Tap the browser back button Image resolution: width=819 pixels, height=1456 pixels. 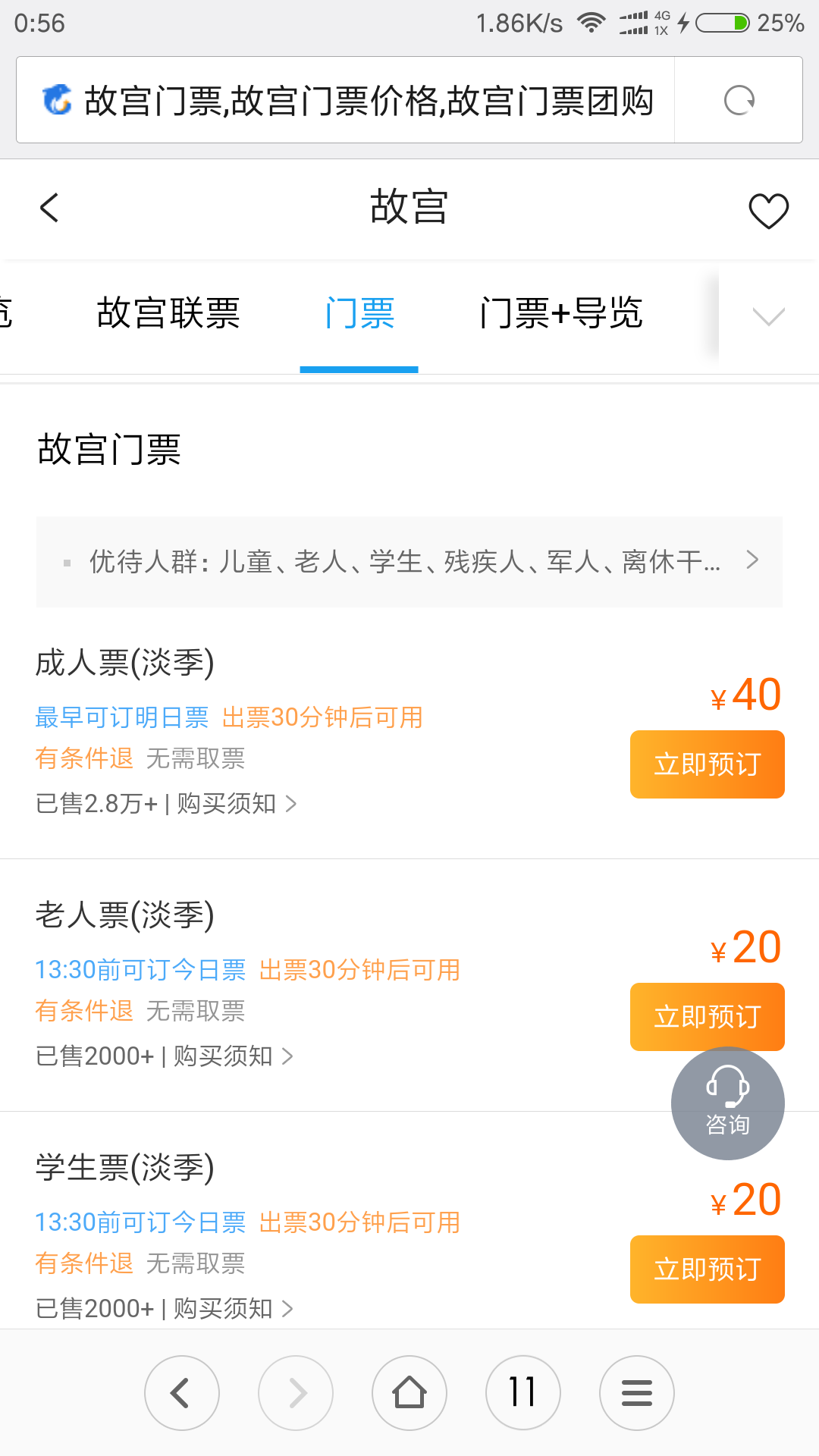click(182, 1393)
